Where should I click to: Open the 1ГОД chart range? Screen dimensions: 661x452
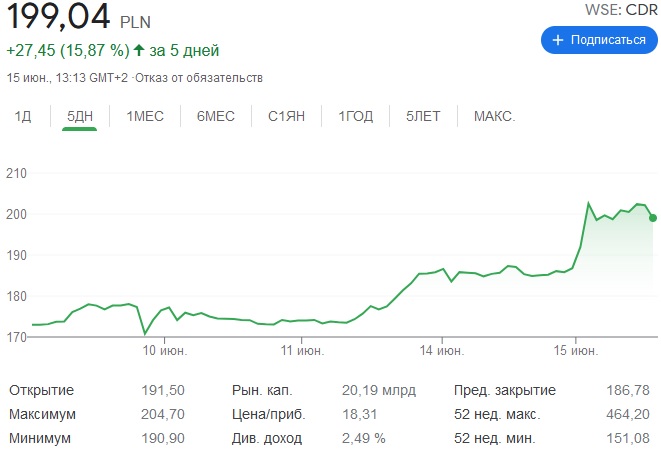pyautogui.click(x=355, y=117)
